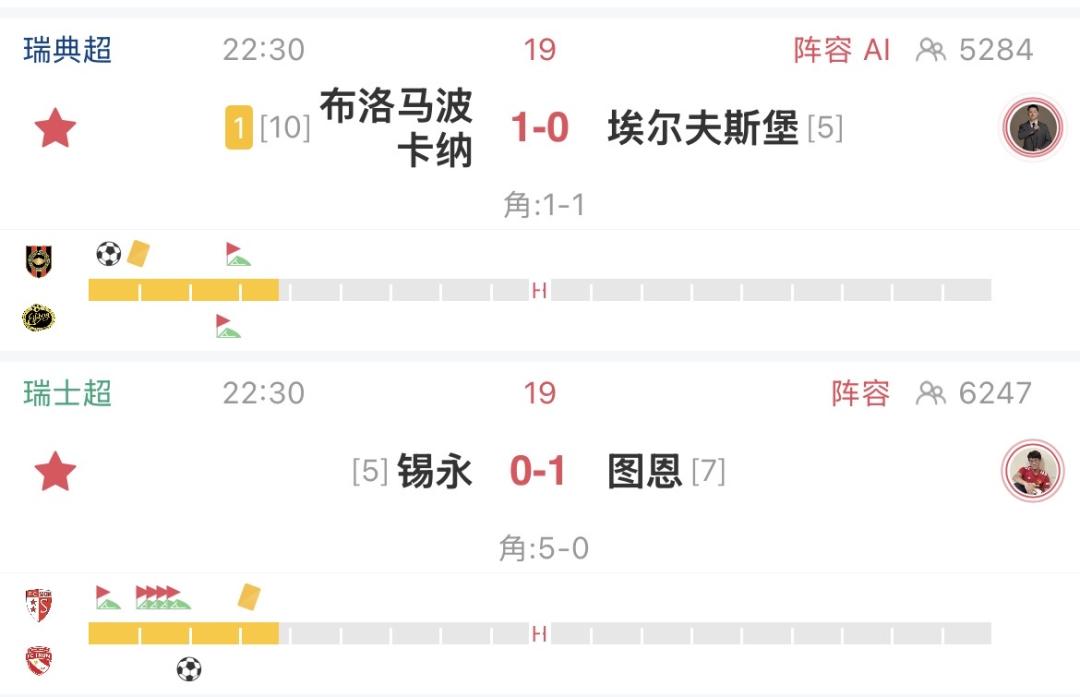Open 阵容 lineup for the 瑞士超 match

(x=860, y=393)
